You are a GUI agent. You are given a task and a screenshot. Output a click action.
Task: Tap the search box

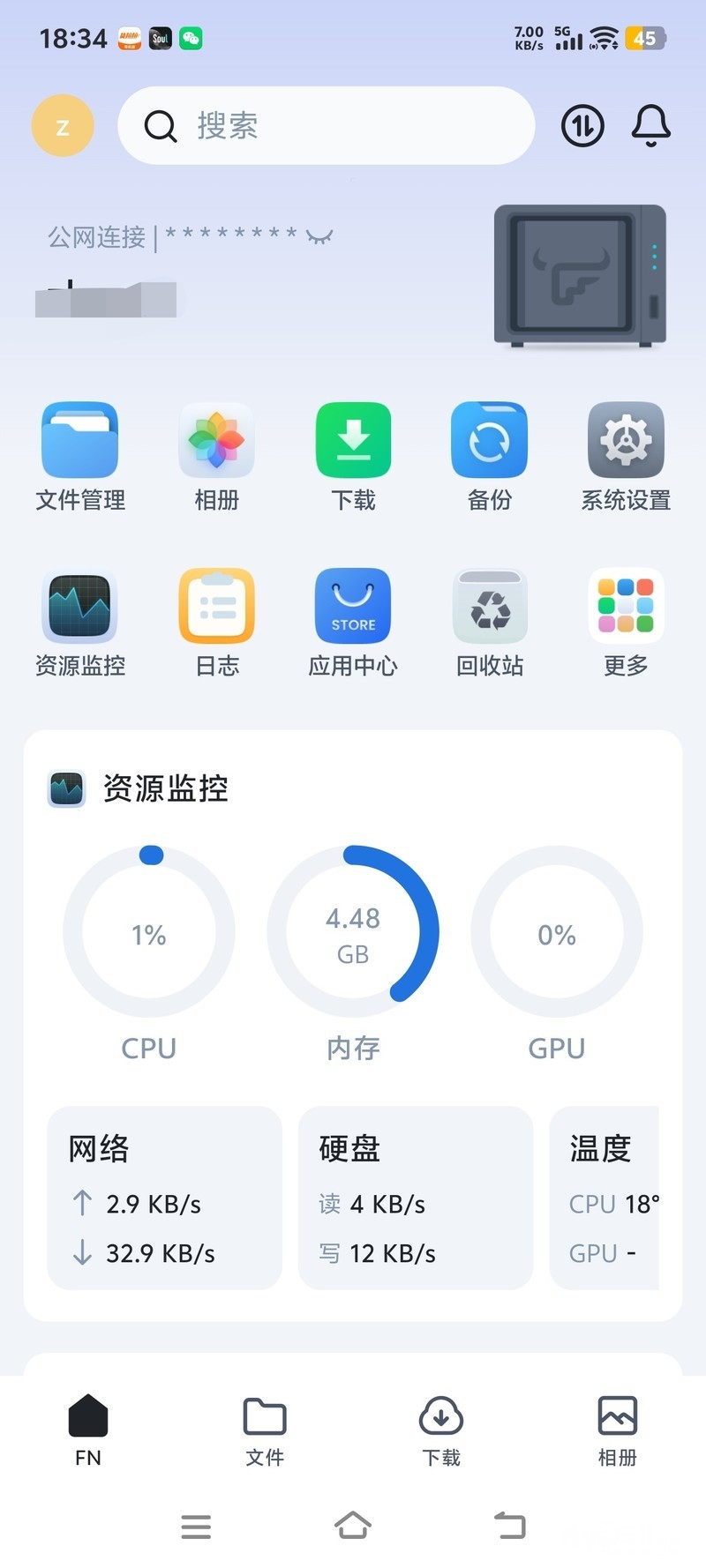327,125
